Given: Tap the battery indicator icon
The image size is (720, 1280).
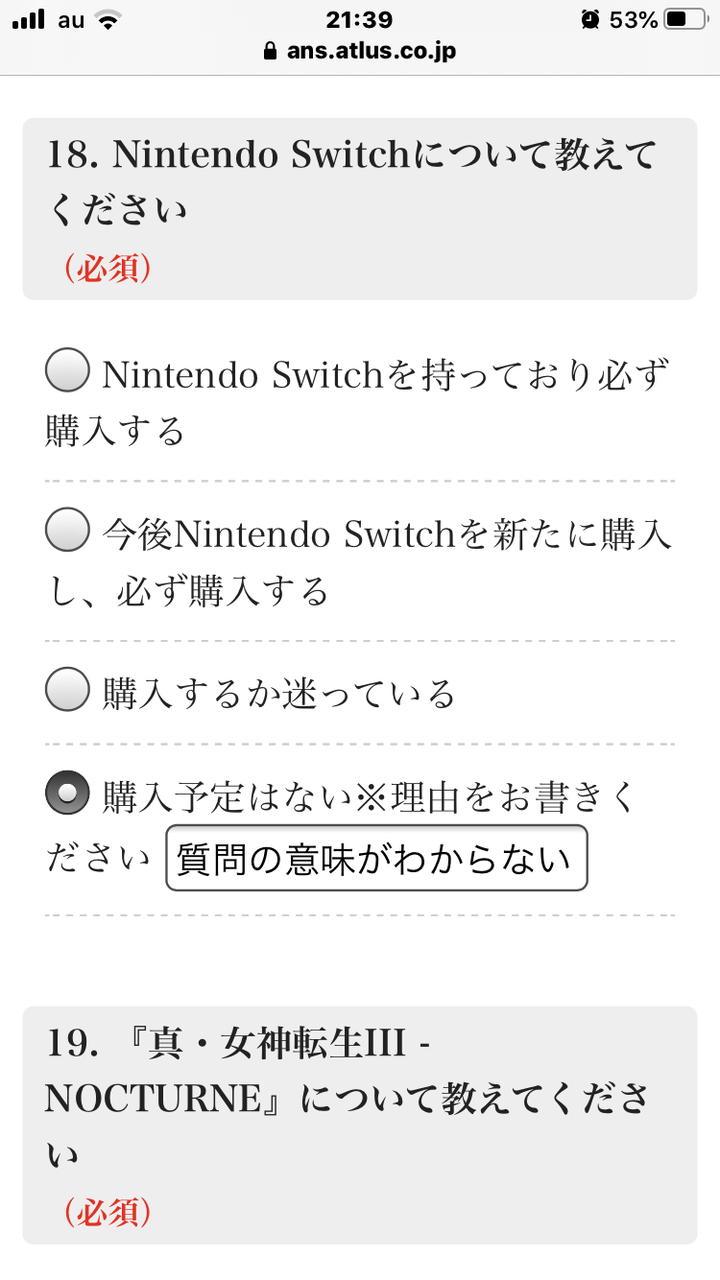Looking at the screenshot, I should coord(686,17).
